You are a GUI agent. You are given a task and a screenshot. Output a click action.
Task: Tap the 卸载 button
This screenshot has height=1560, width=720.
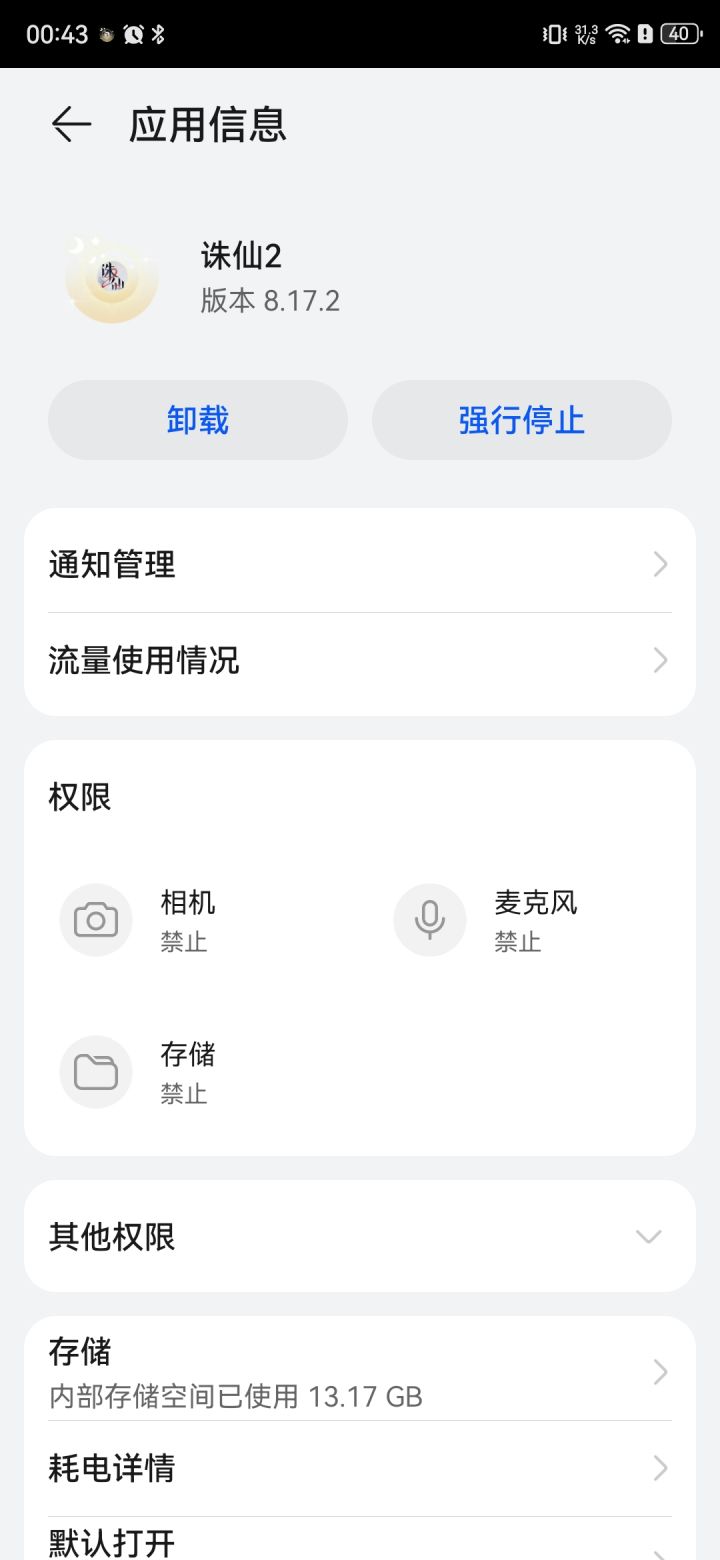click(198, 420)
